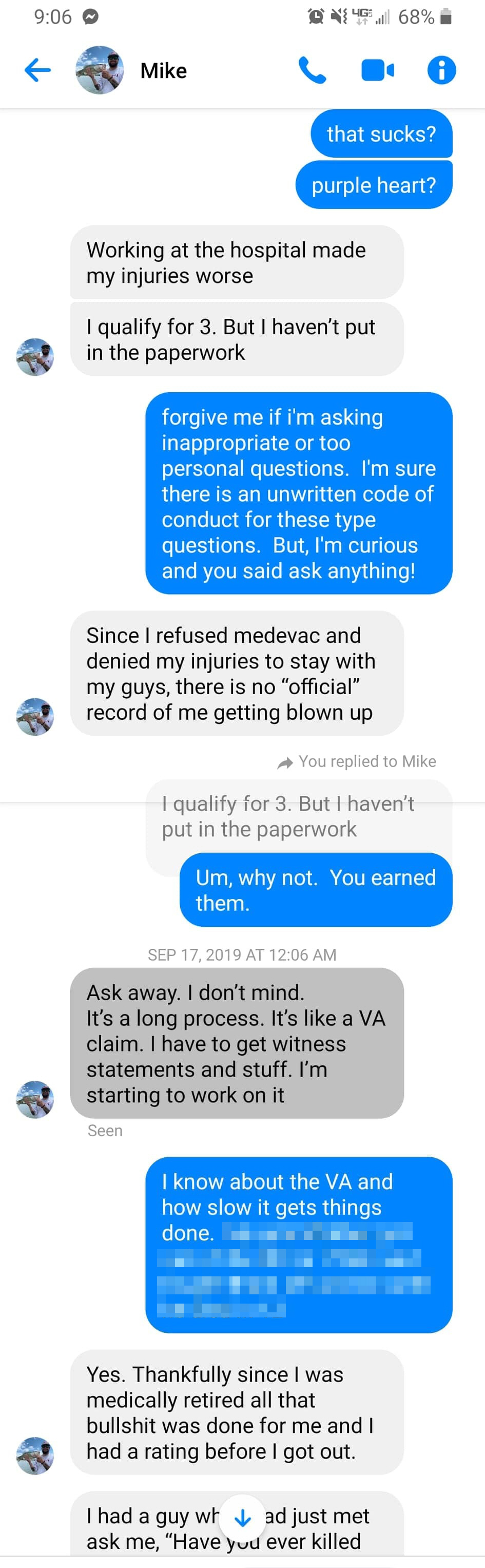Start a video call with Mike
Screen dimensions: 485x1568
[x=377, y=70]
